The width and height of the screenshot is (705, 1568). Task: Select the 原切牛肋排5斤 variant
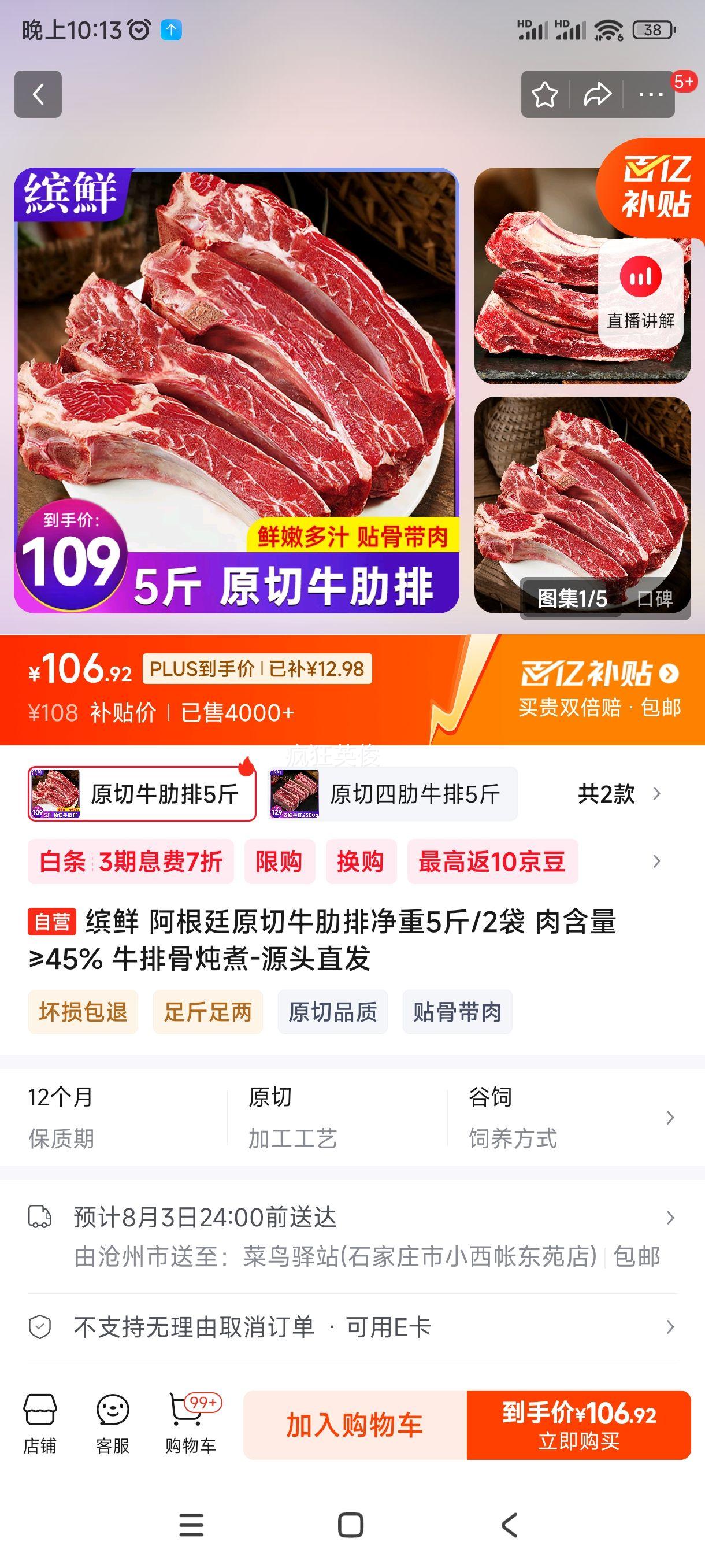(x=142, y=794)
